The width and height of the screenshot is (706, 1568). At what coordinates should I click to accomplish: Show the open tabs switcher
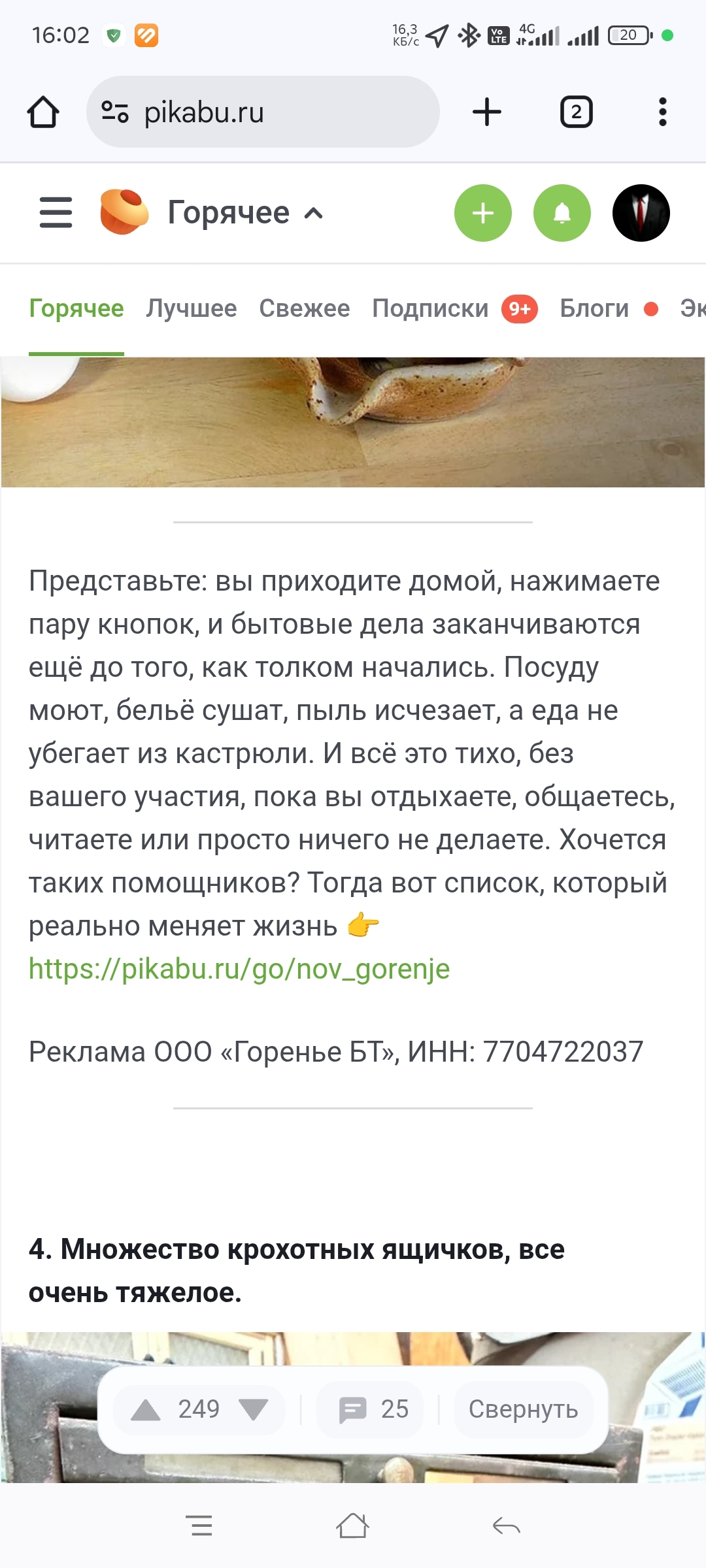click(576, 112)
